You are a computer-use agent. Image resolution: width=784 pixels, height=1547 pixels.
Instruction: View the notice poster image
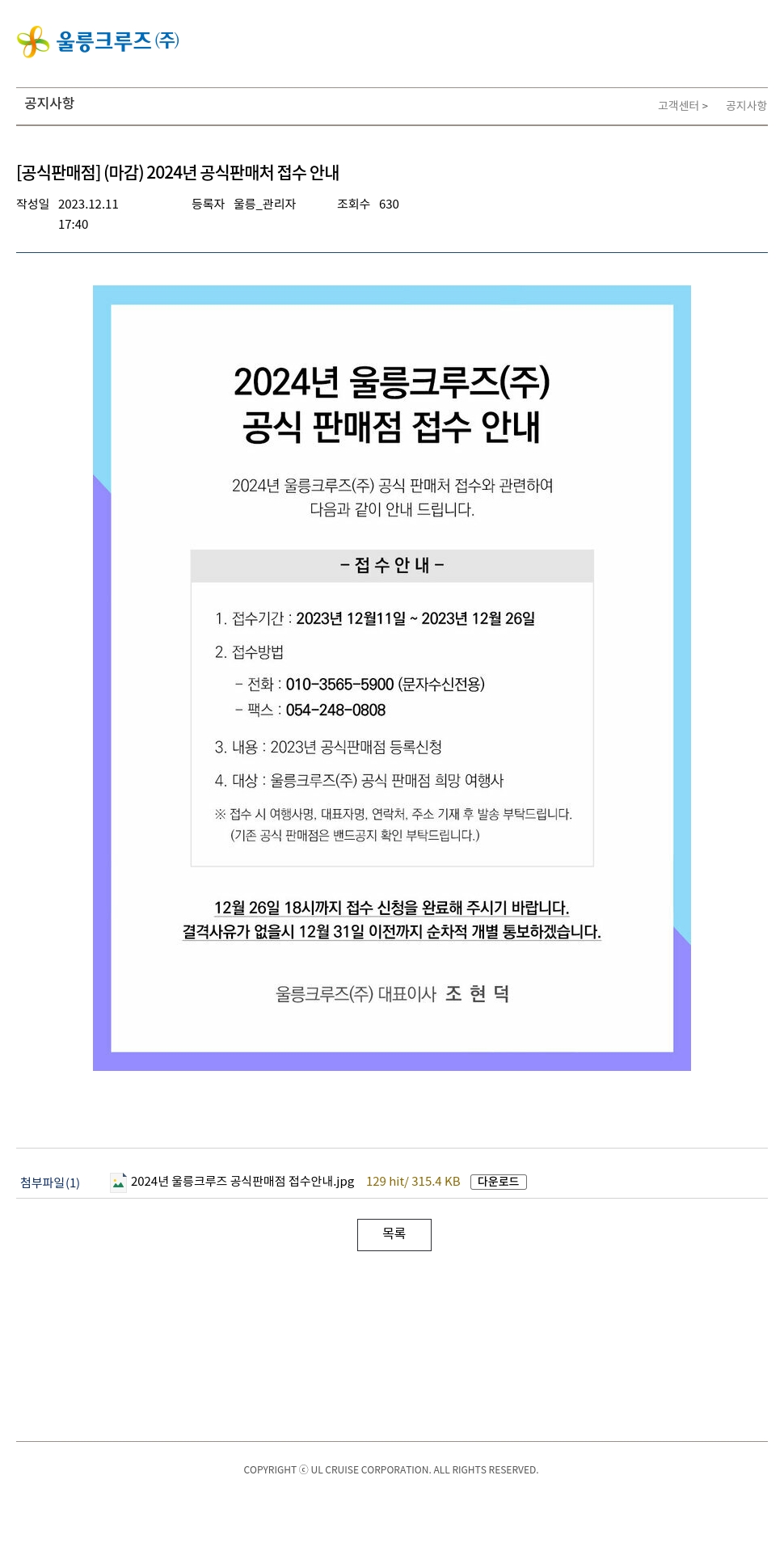392,677
